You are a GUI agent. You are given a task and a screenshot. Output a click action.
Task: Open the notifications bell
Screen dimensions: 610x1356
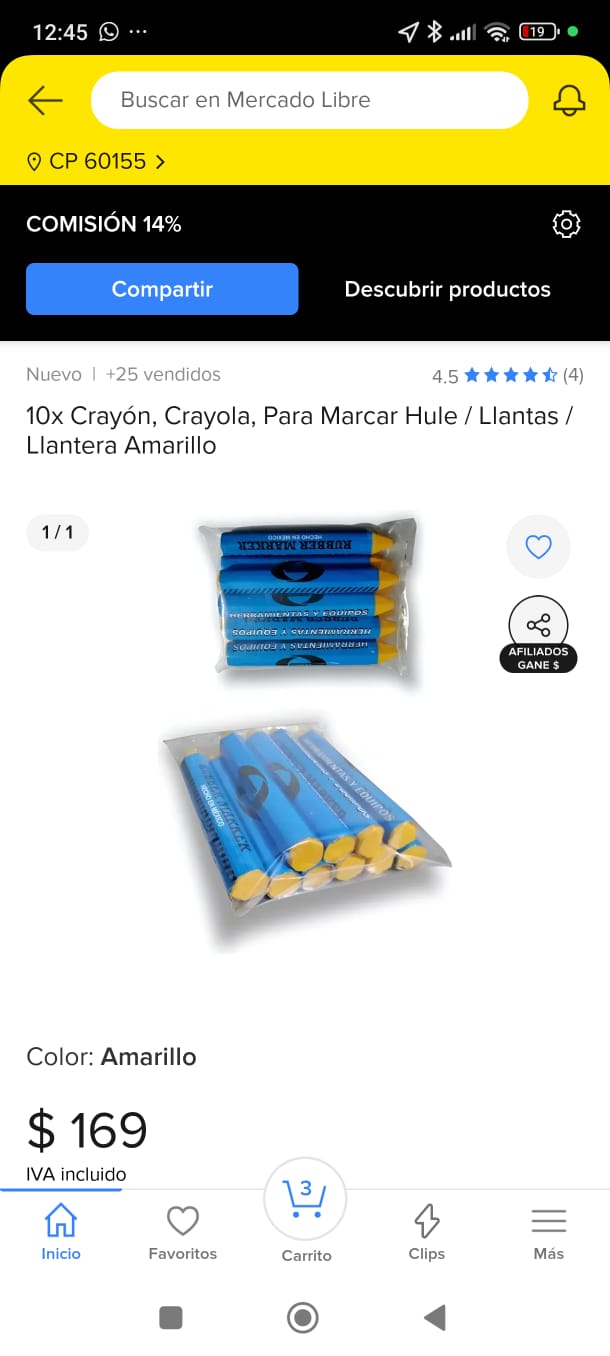click(568, 100)
